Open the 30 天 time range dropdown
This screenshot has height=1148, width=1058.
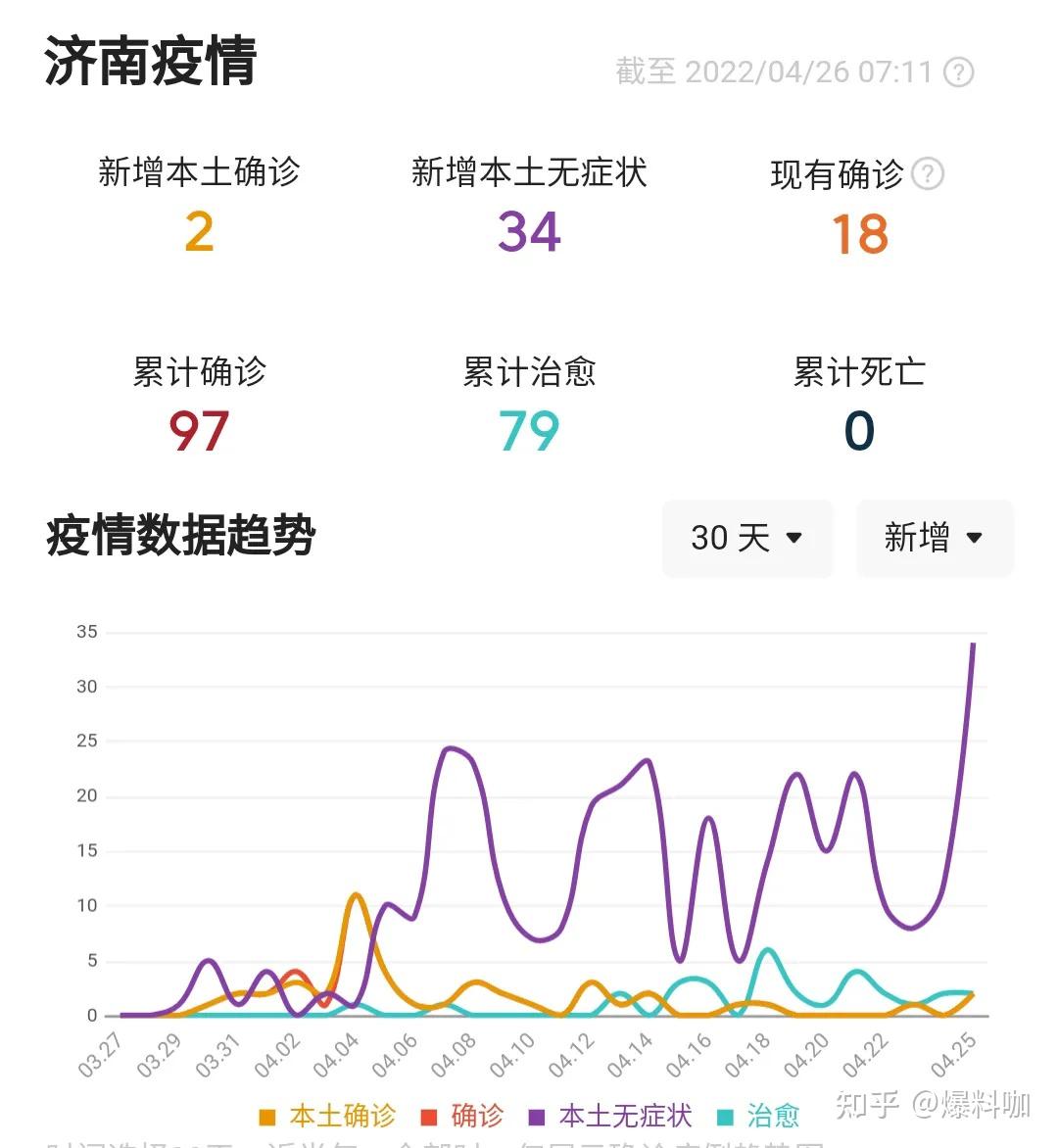pos(747,538)
